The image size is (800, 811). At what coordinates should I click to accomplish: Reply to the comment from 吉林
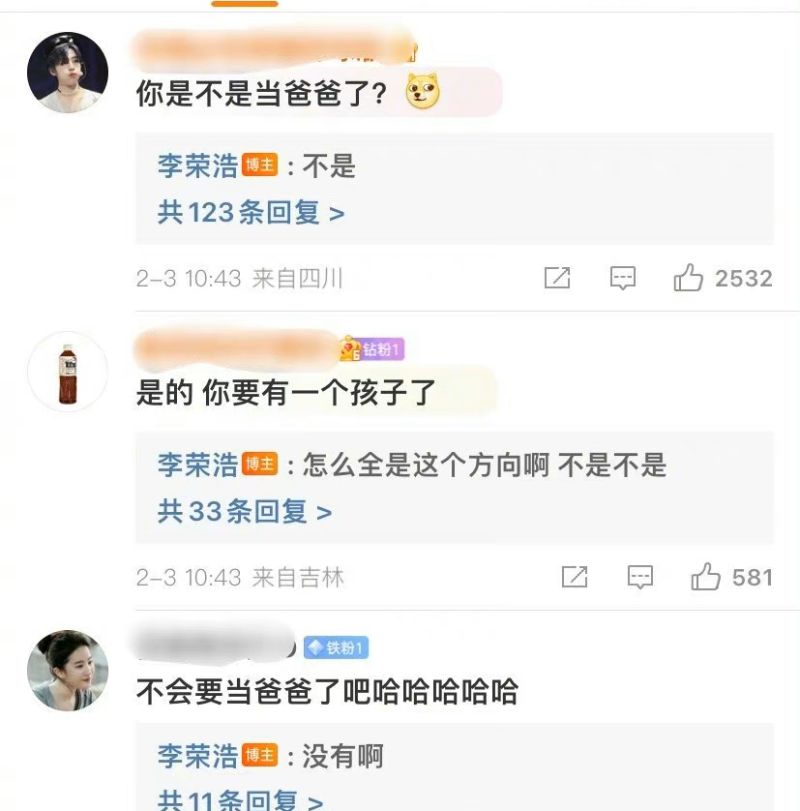tap(640, 577)
